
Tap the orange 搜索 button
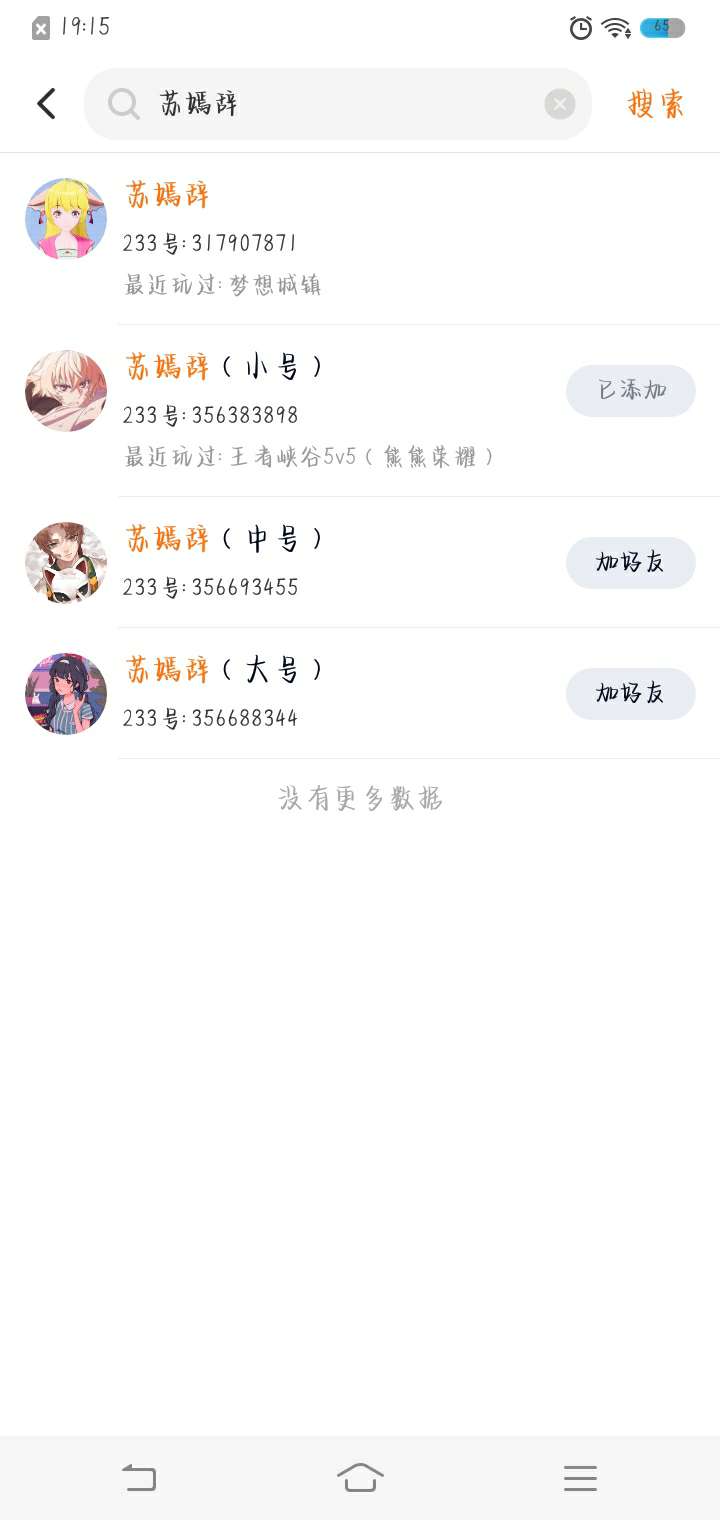(656, 104)
